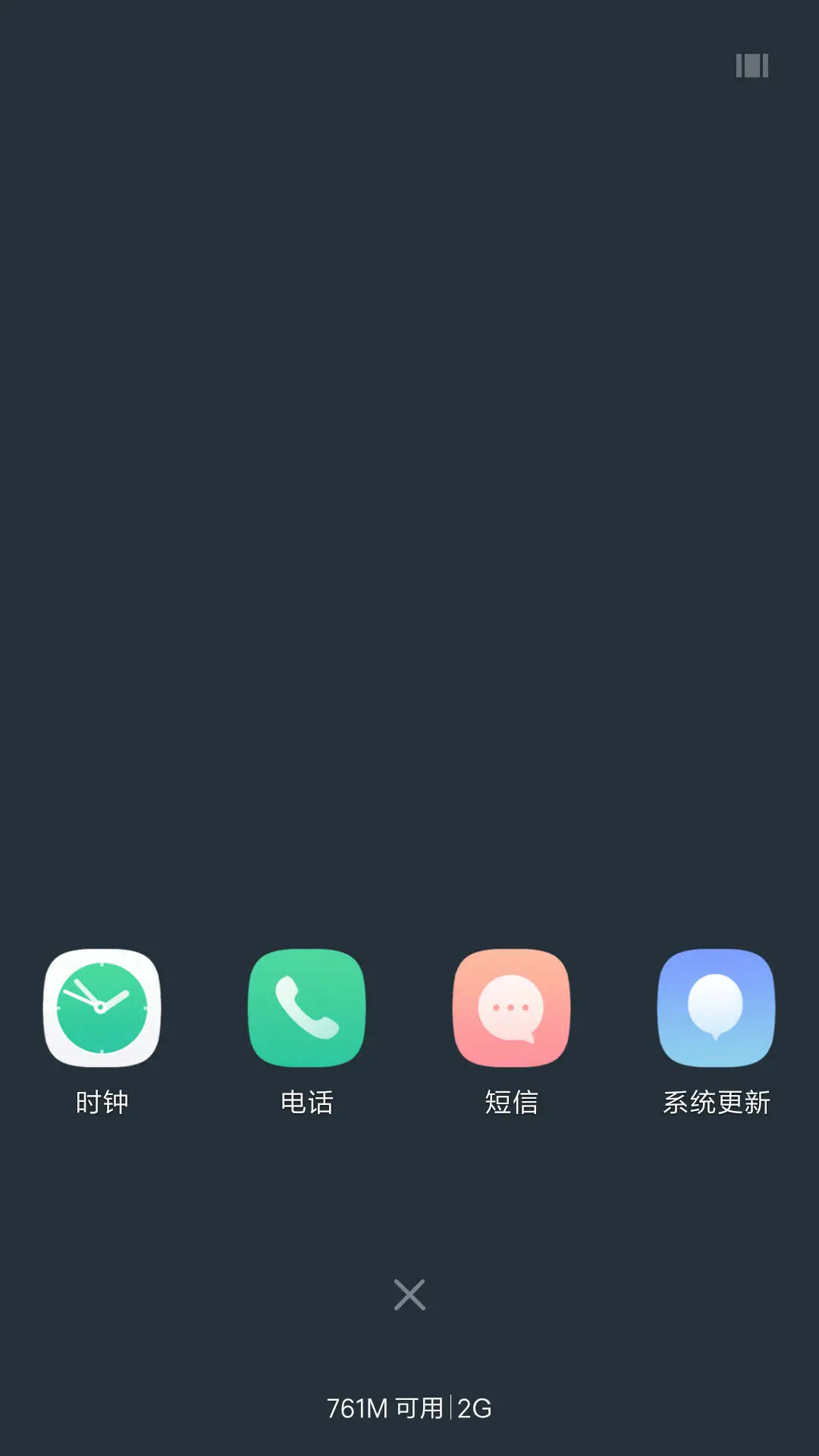Select the green telephone handset icon
819x1456 pixels.
tap(307, 1009)
